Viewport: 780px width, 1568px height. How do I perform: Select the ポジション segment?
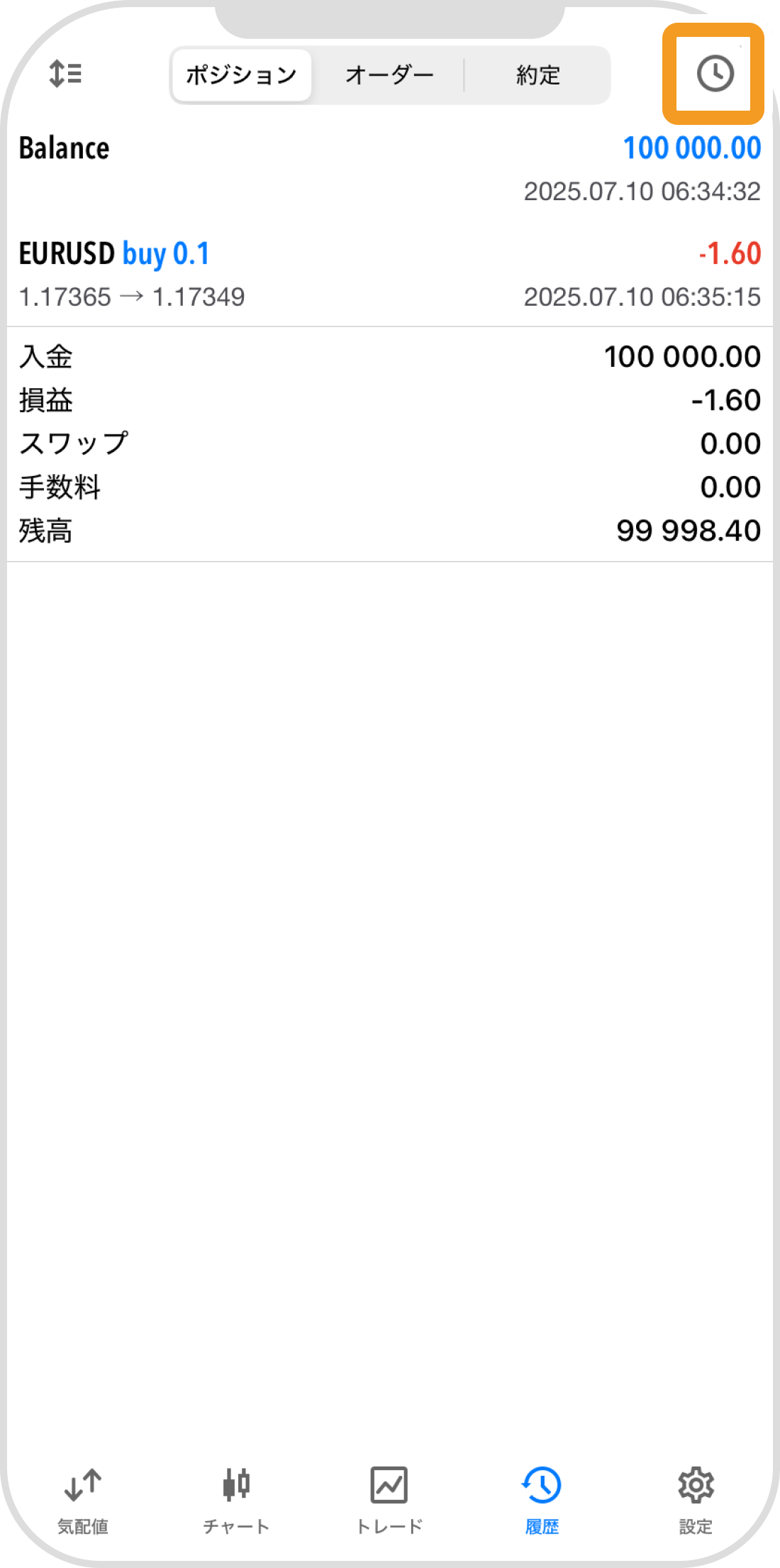click(242, 75)
